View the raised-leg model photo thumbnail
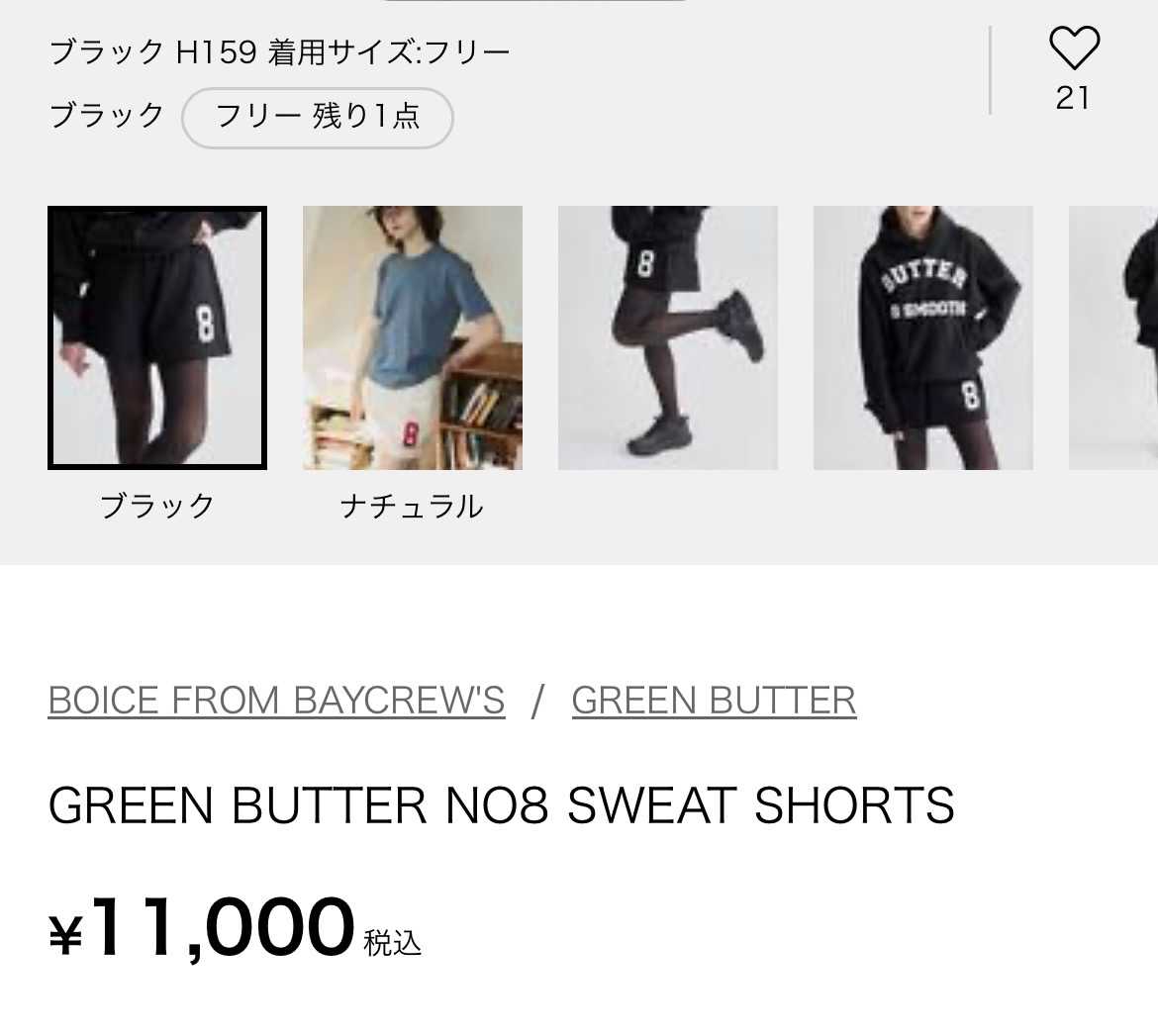The height and width of the screenshot is (1036, 1158). pos(668,337)
